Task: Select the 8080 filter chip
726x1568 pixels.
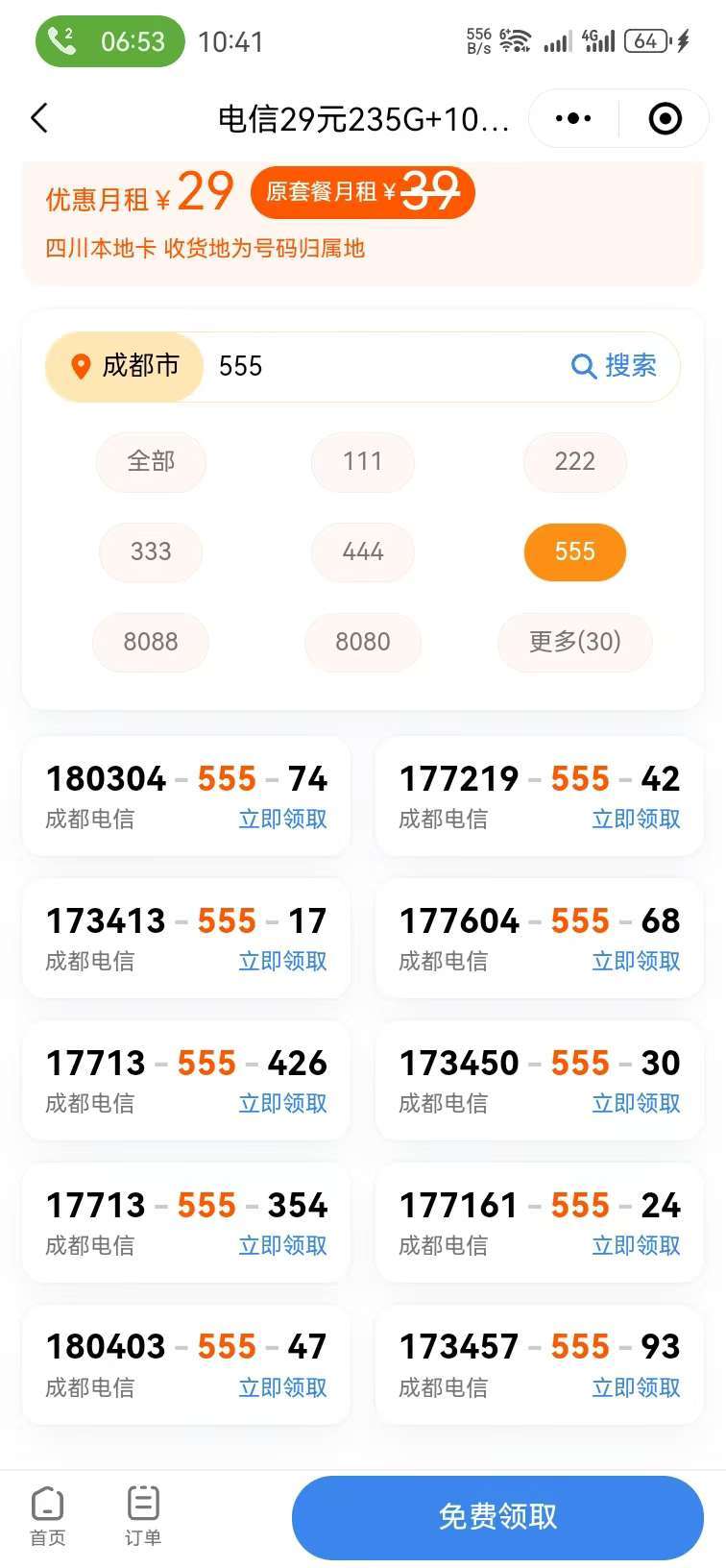Action: (x=363, y=643)
